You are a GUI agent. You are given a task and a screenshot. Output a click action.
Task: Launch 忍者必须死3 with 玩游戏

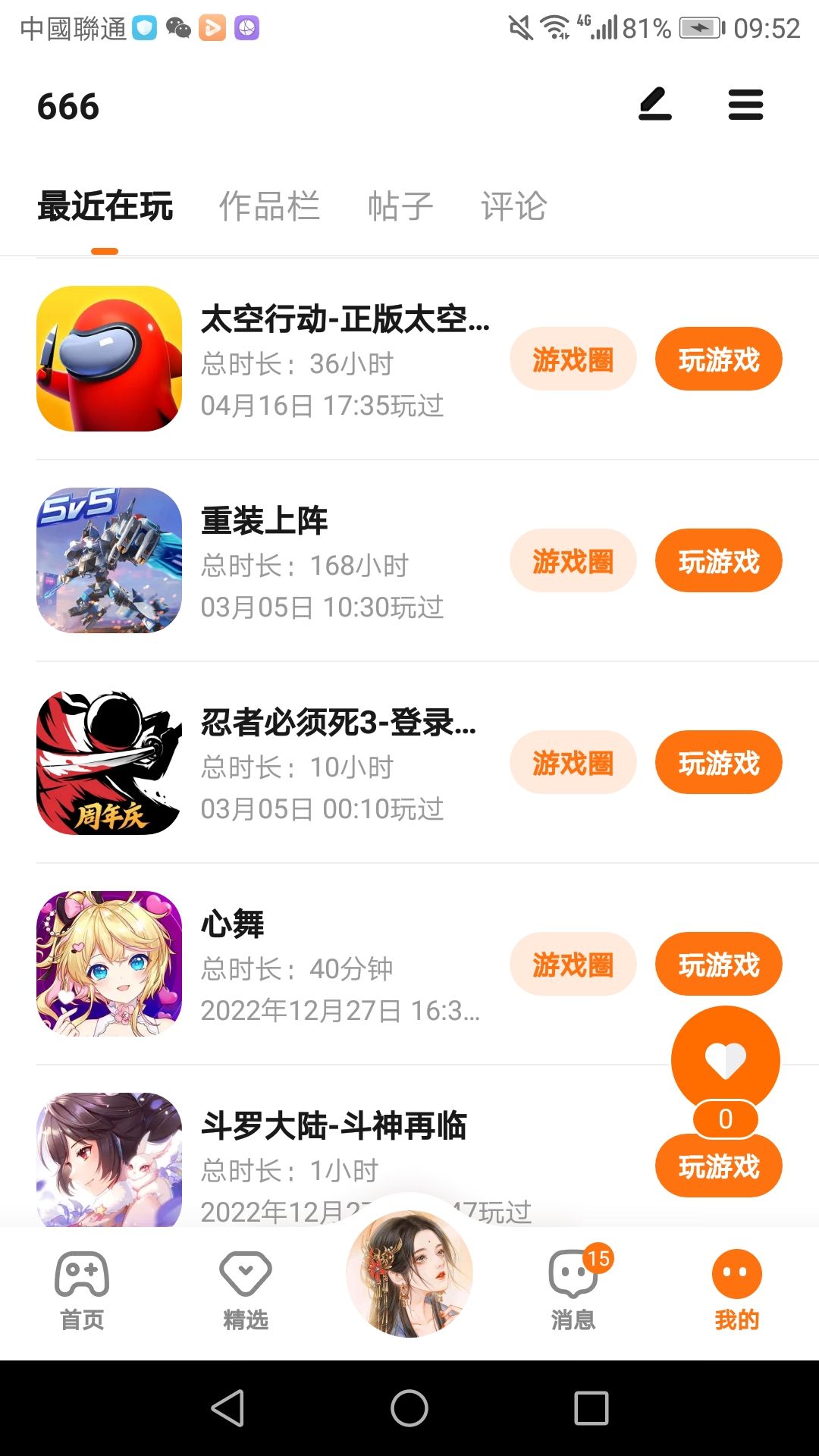(x=718, y=763)
